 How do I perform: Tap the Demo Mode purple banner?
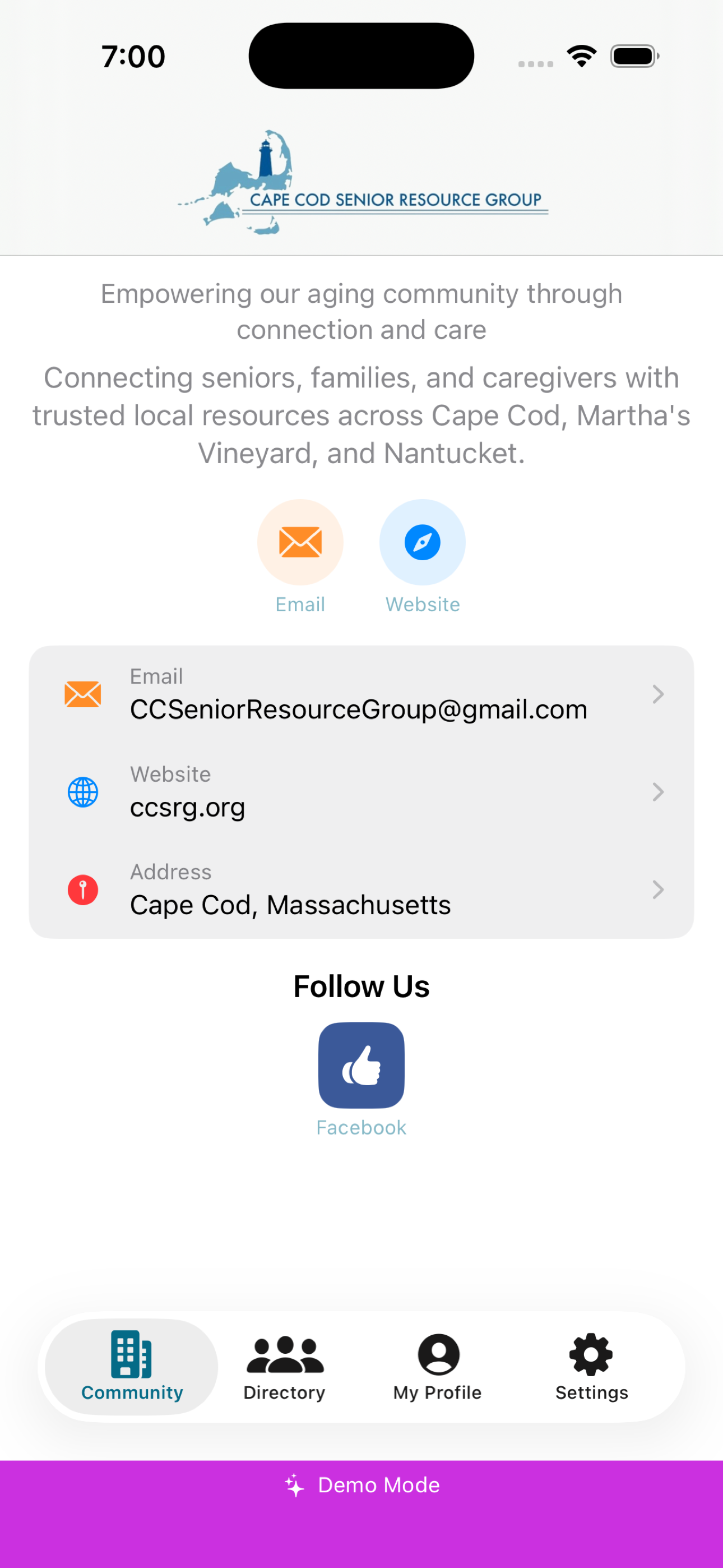pos(361,1485)
